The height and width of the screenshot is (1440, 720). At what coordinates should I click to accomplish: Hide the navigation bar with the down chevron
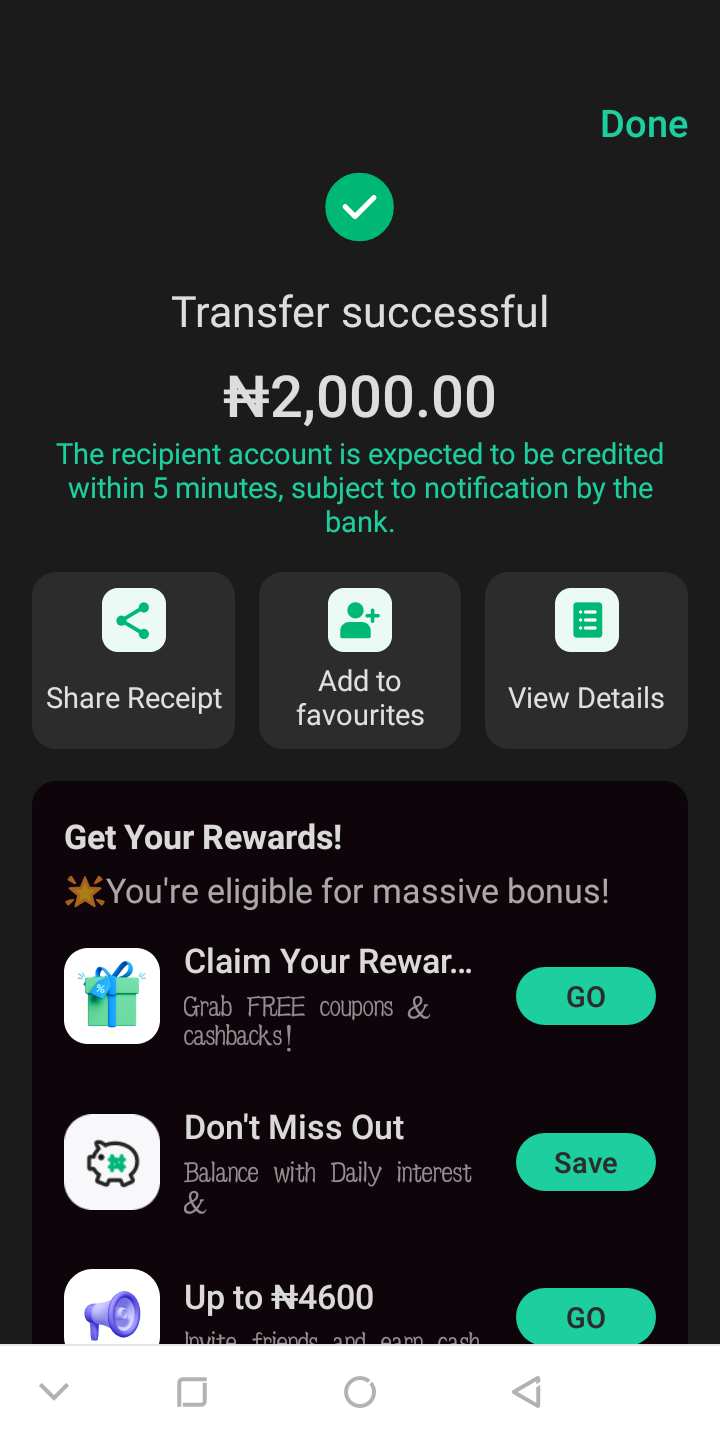click(54, 1392)
